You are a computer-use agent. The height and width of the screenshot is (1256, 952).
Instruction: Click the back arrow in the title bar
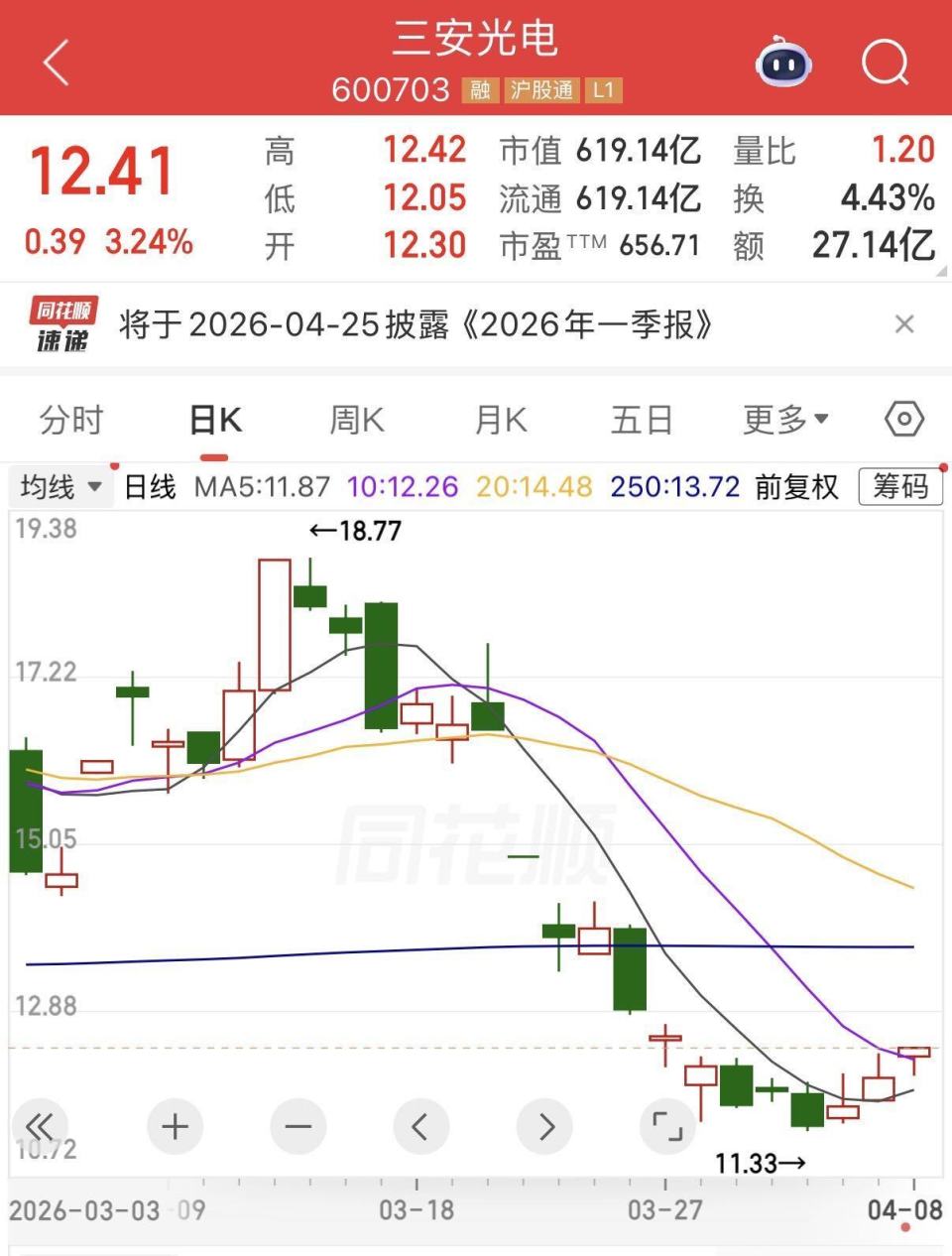(x=55, y=63)
